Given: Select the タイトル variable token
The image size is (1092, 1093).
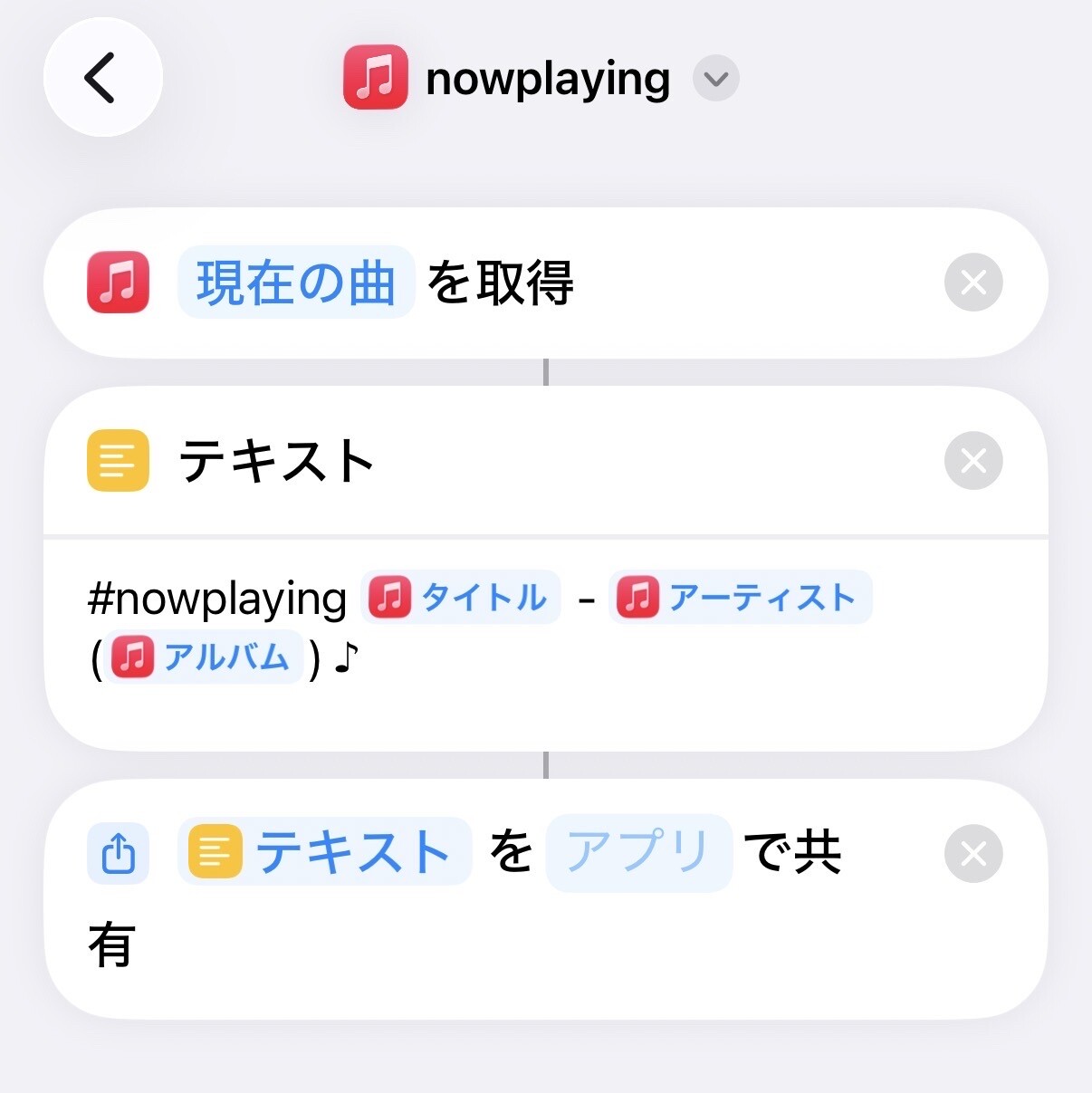Looking at the screenshot, I should pos(462,598).
